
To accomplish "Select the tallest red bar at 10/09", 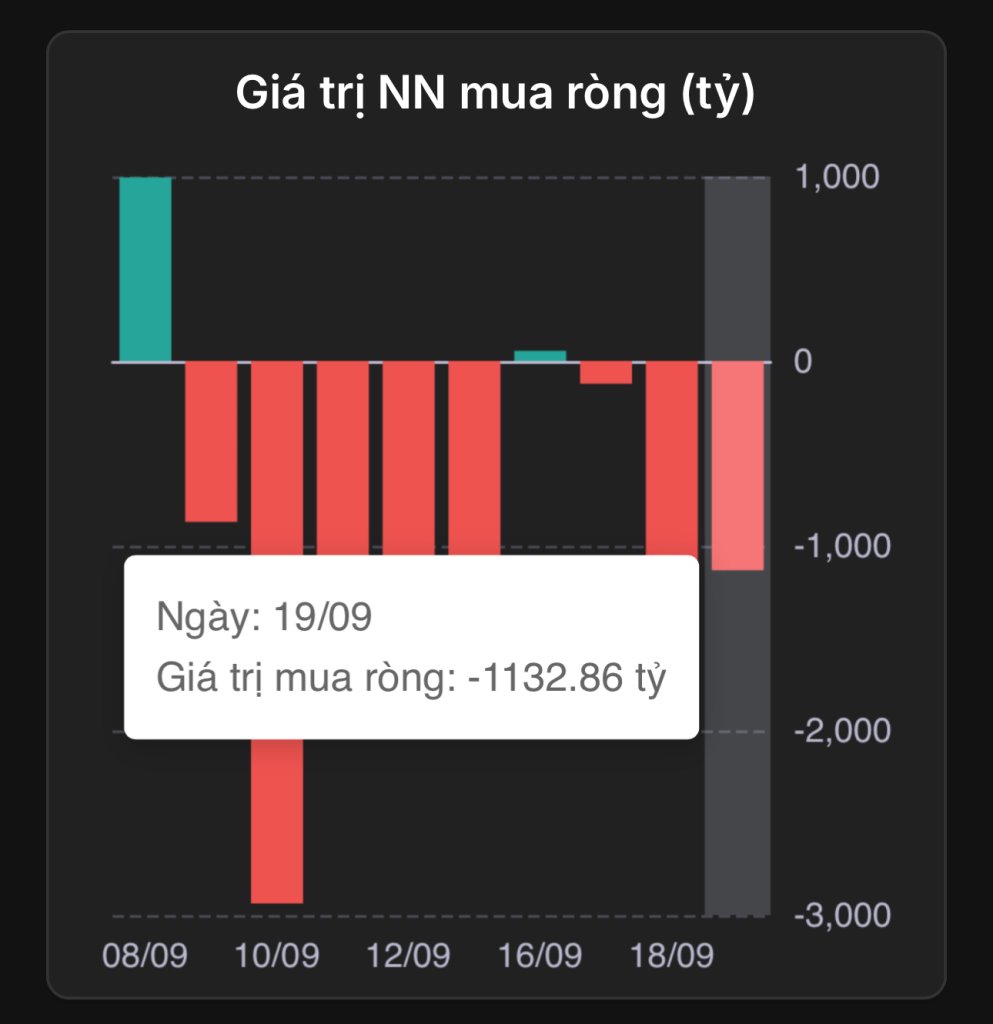I will (277, 820).
